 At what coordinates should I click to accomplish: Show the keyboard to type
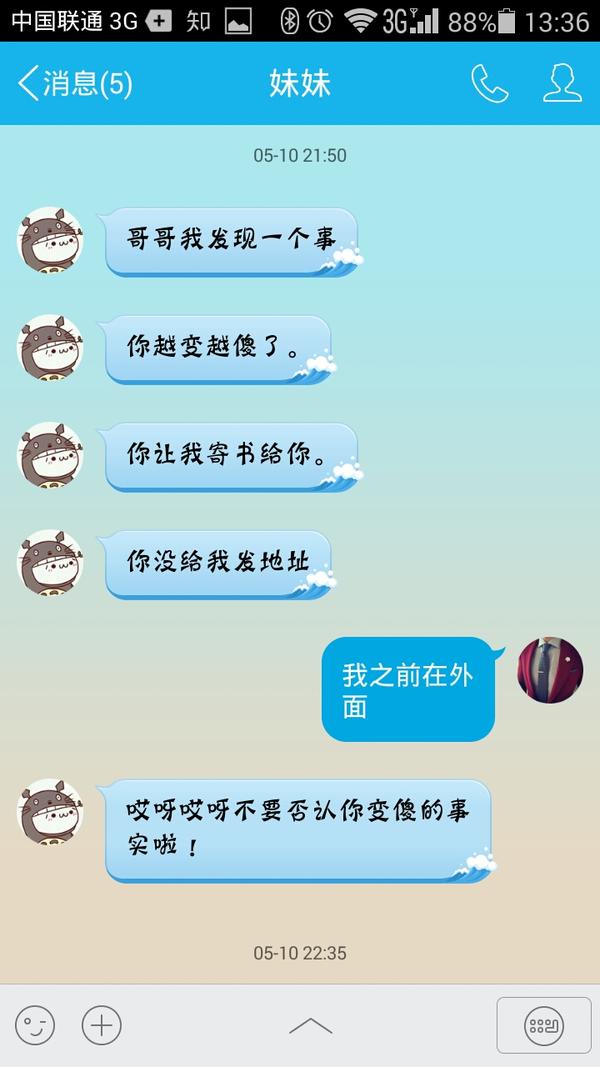(x=544, y=1025)
